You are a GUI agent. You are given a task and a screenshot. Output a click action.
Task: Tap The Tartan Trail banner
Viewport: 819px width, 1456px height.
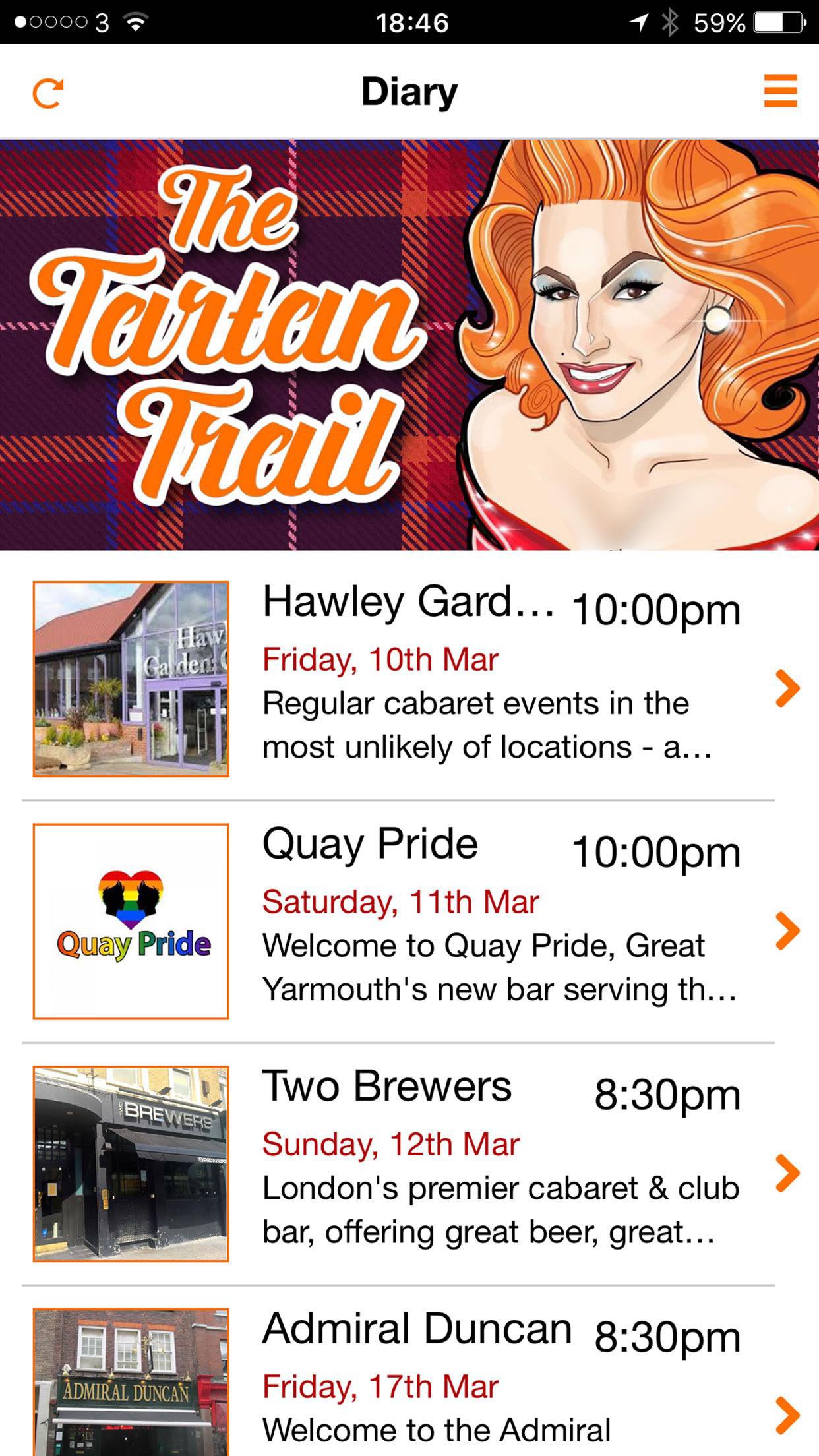[409, 345]
